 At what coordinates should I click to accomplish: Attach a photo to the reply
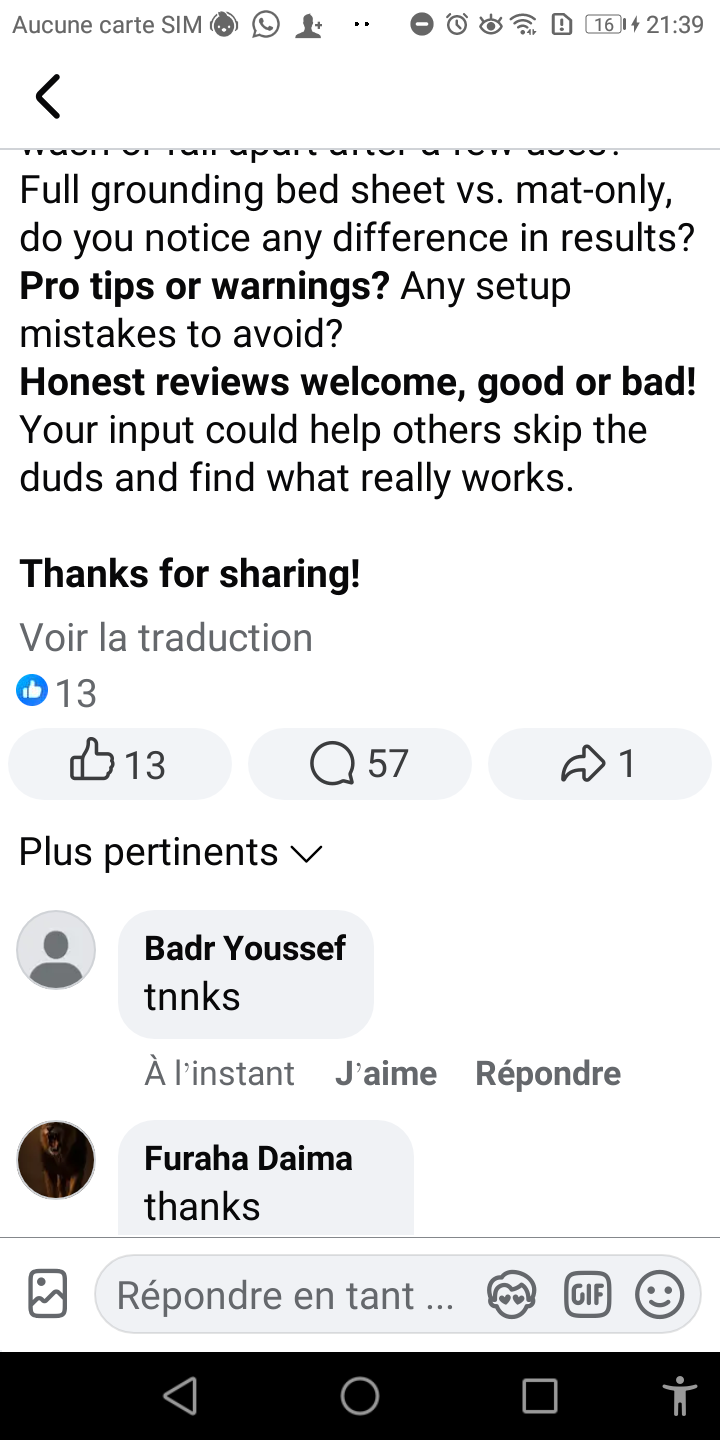[47, 1294]
